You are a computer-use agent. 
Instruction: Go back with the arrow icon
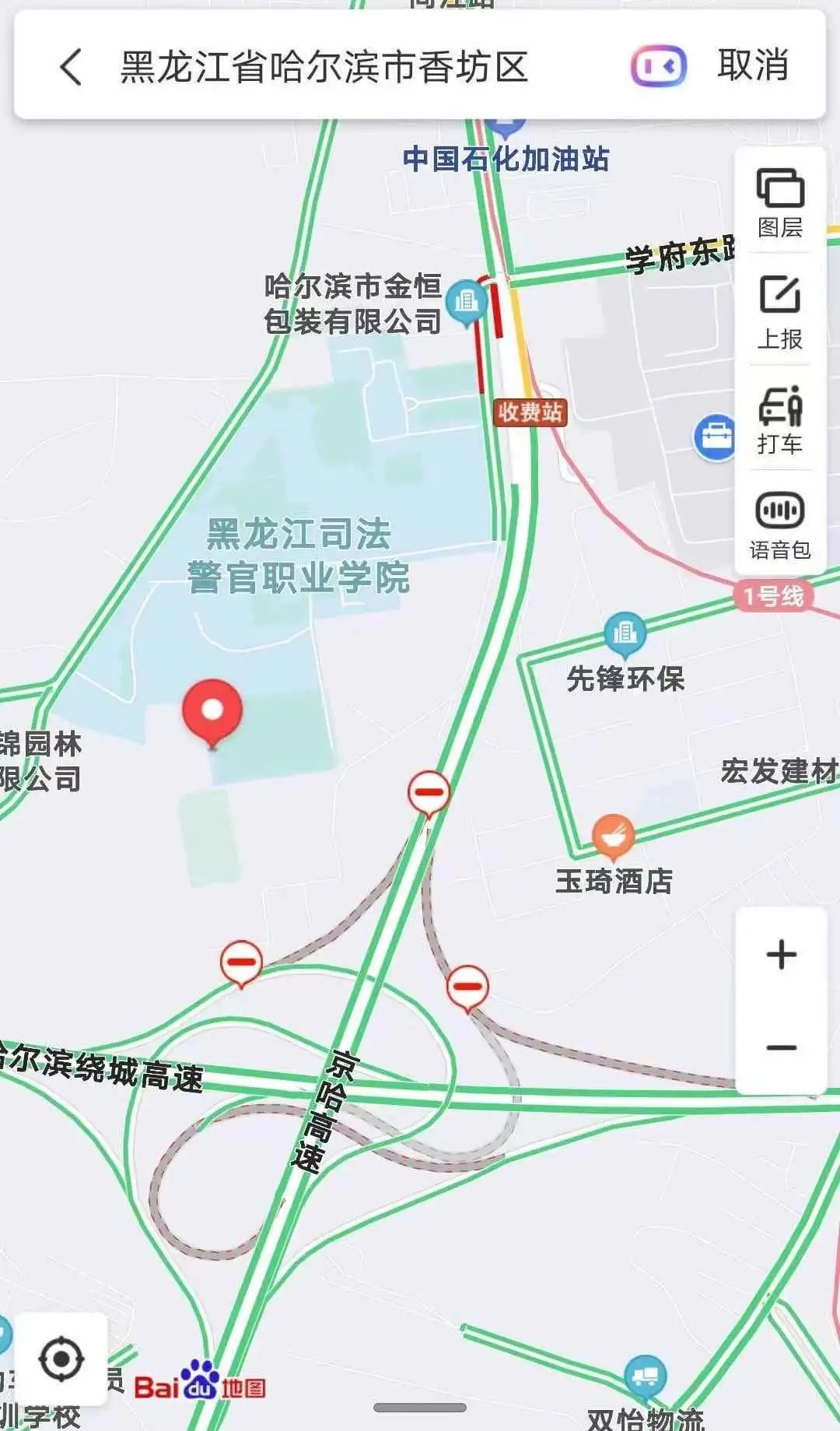(x=71, y=66)
